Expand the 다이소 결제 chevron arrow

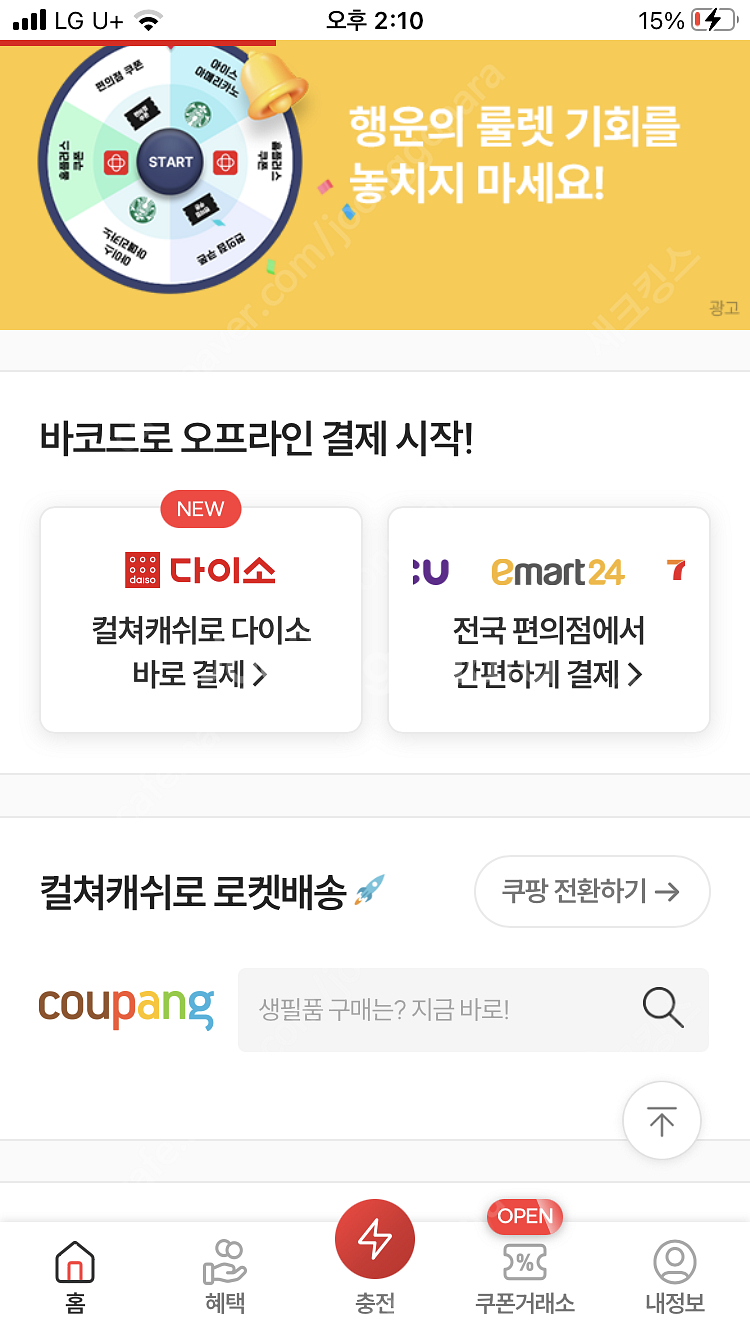tap(262, 675)
